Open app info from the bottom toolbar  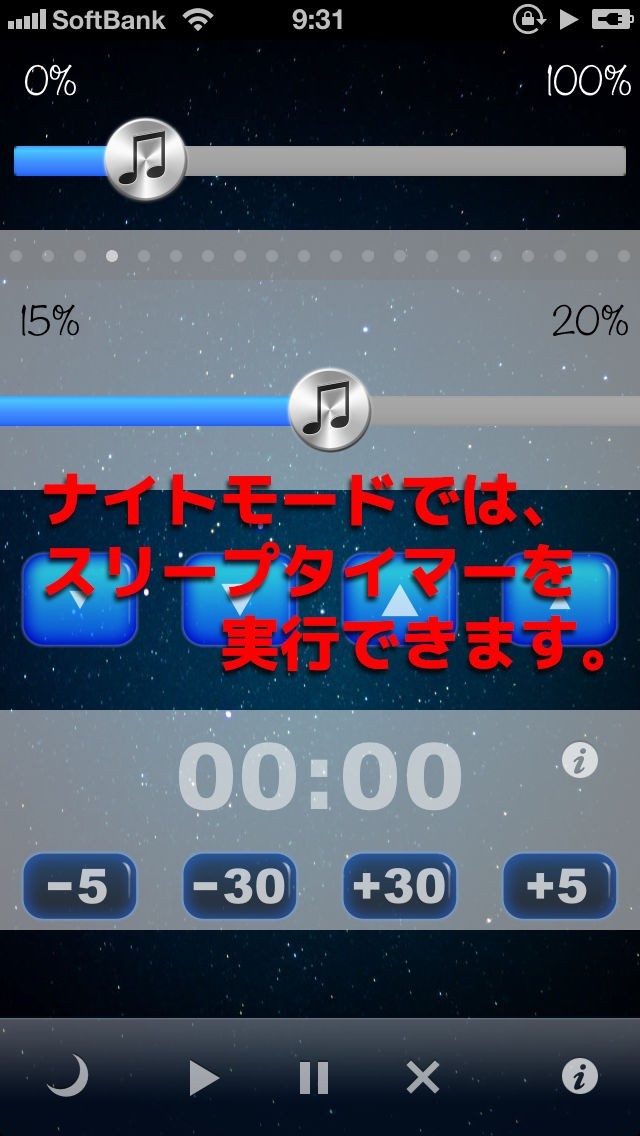[580, 1077]
